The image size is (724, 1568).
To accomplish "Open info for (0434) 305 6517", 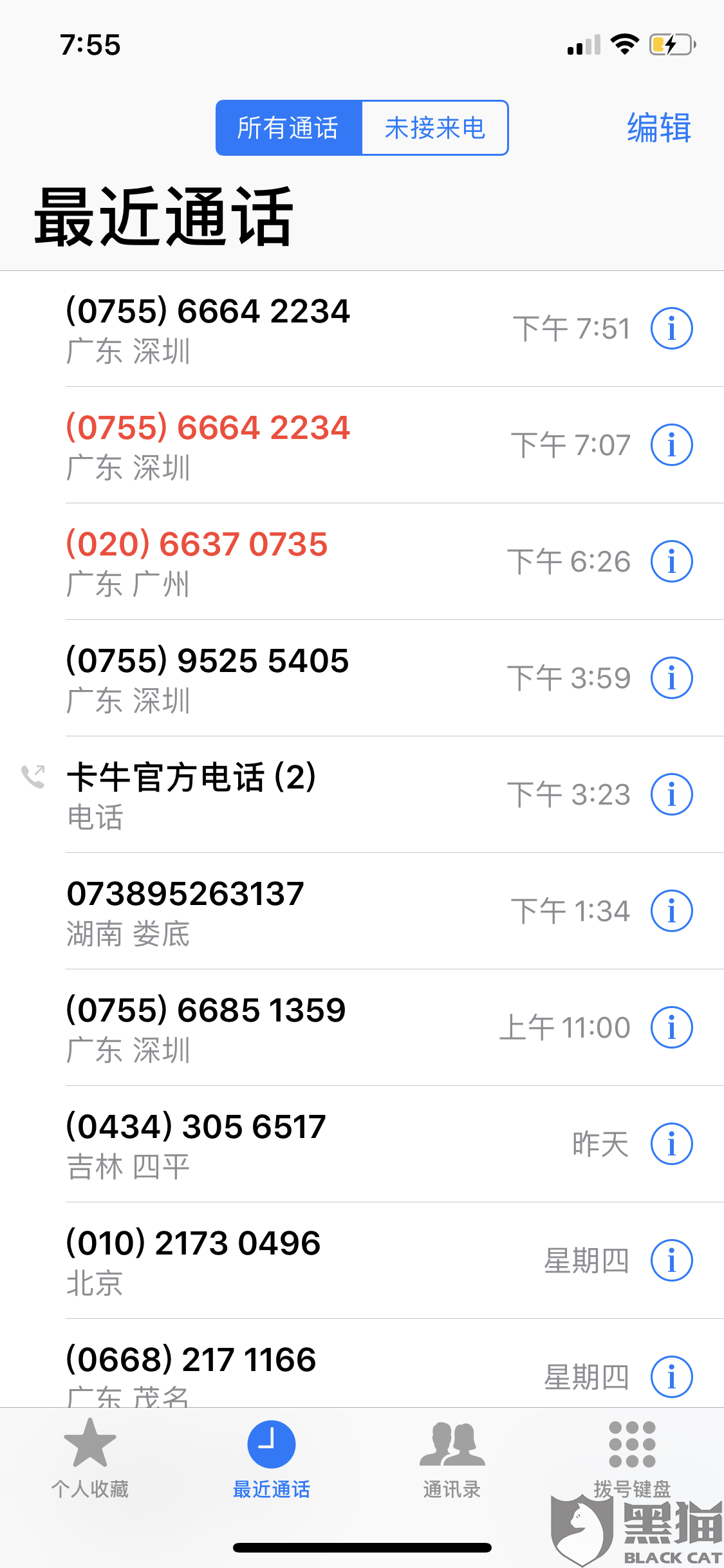I will pos(671,1144).
